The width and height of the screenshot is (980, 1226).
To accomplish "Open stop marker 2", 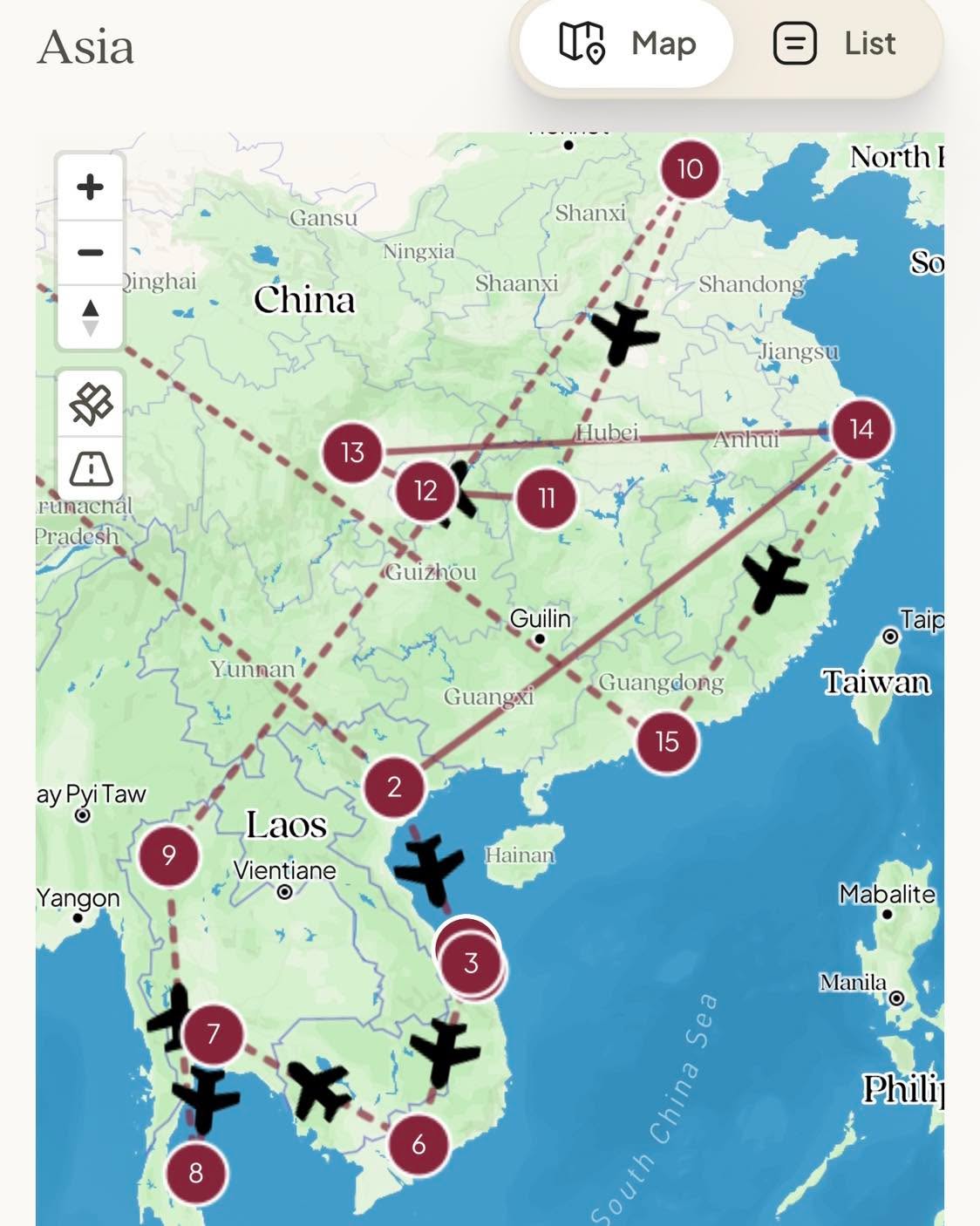I will tap(394, 787).
